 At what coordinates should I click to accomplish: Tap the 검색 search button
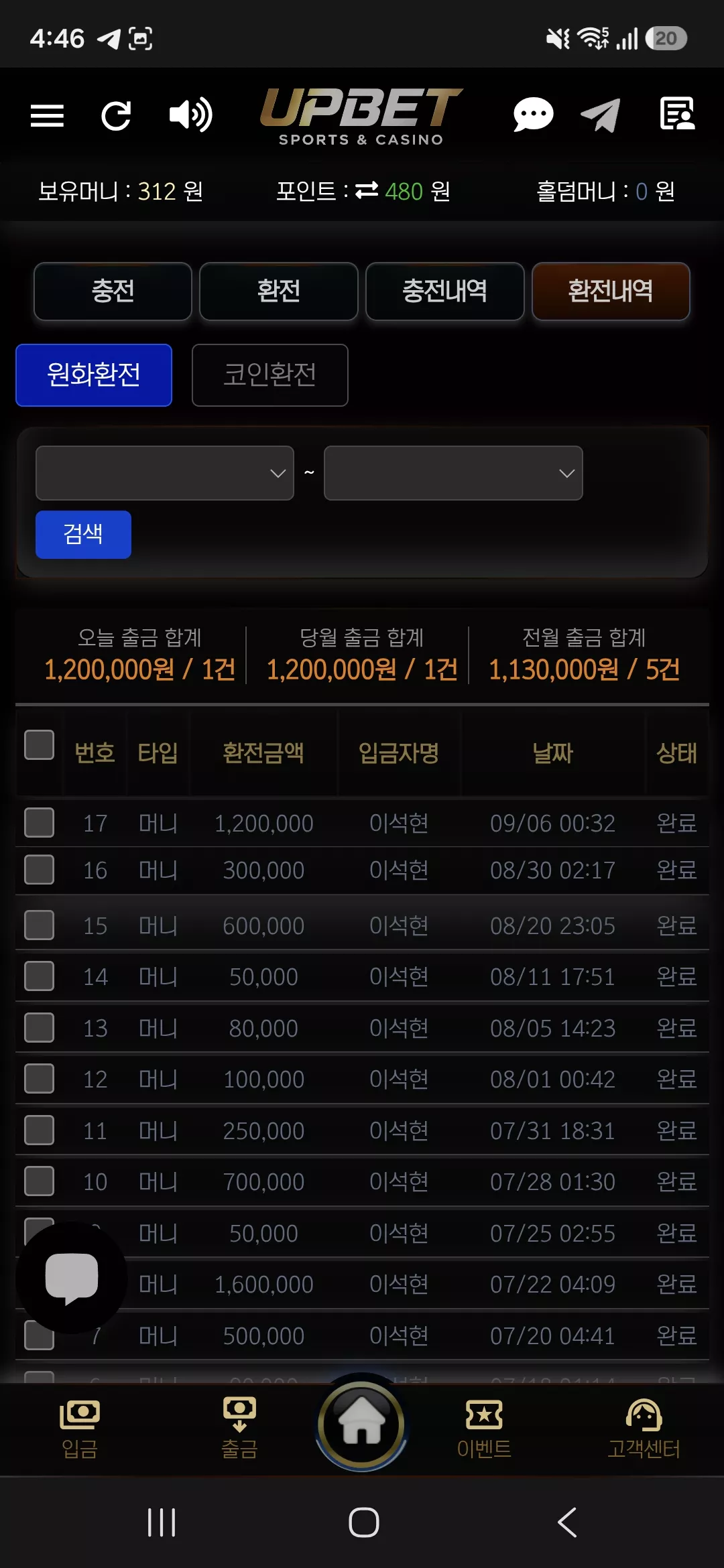pyautogui.click(x=83, y=535)
